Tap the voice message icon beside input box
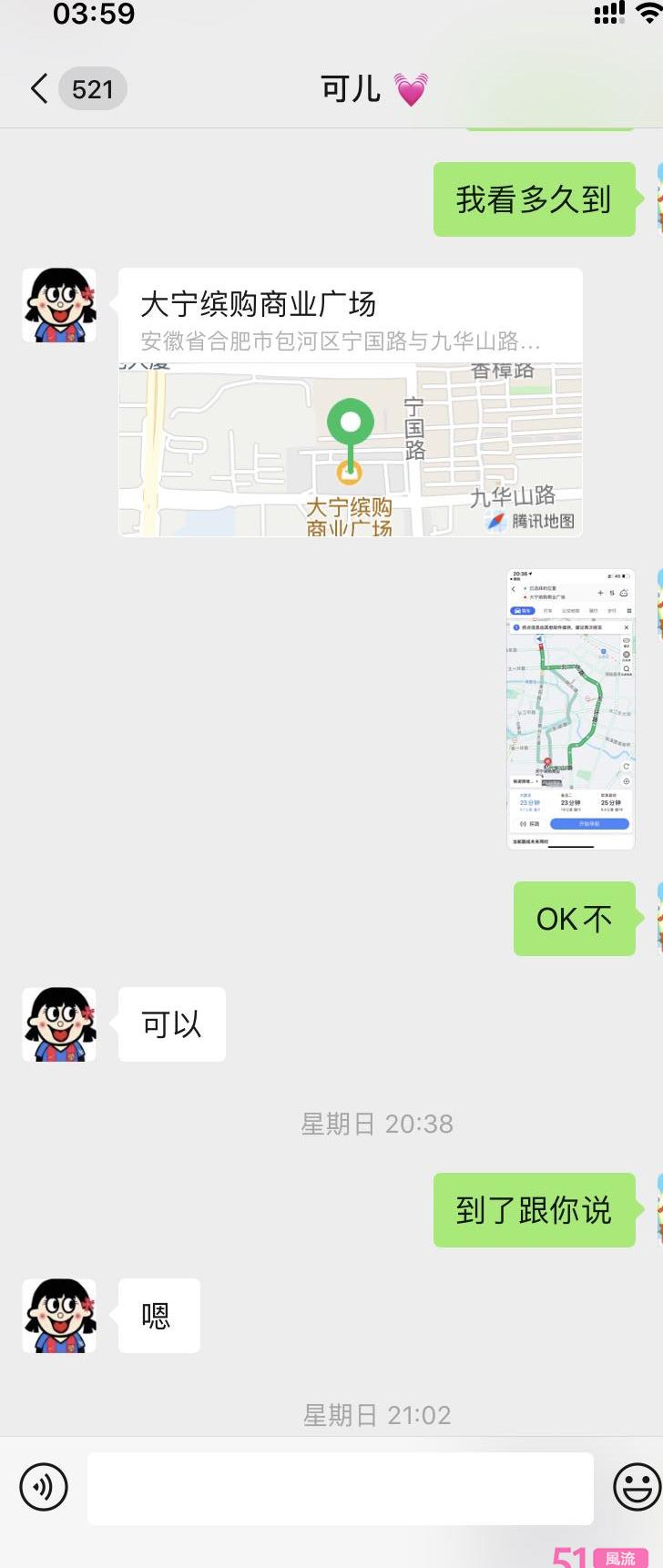Viewport: 663px width, 1568px height. 43,1487
